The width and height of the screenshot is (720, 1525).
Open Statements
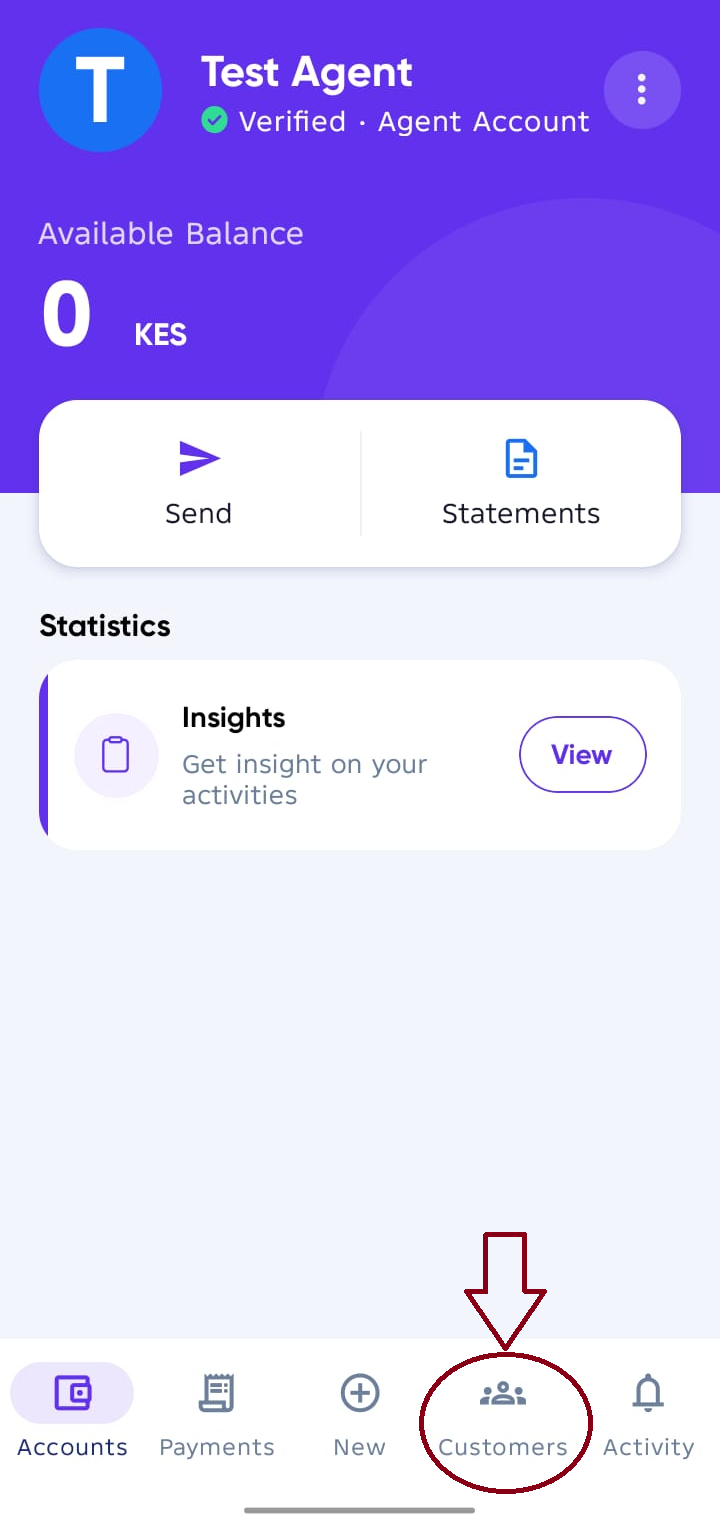(x=521, y=484)
